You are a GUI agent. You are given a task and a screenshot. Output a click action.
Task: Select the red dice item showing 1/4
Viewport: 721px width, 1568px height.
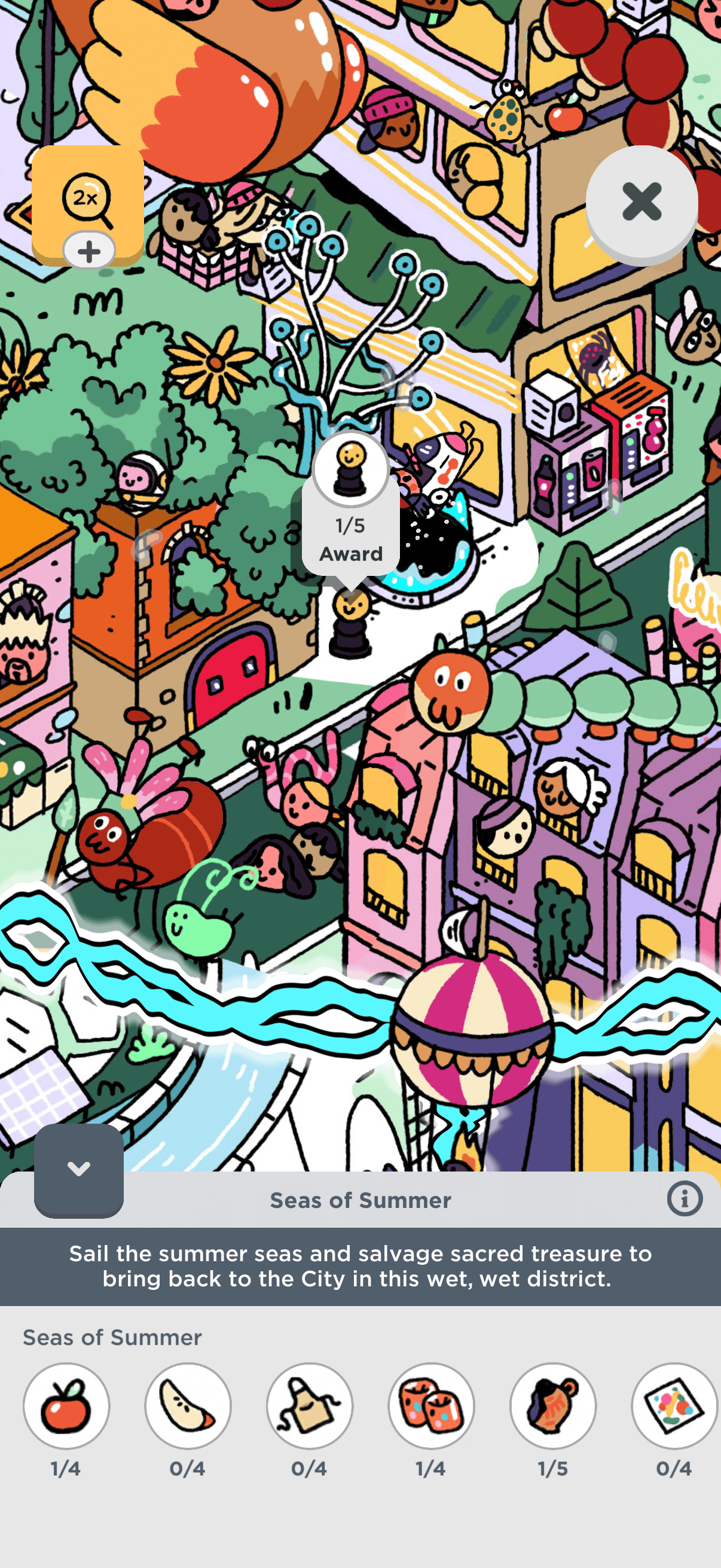pyautogui.click(x=432, y=1405)
